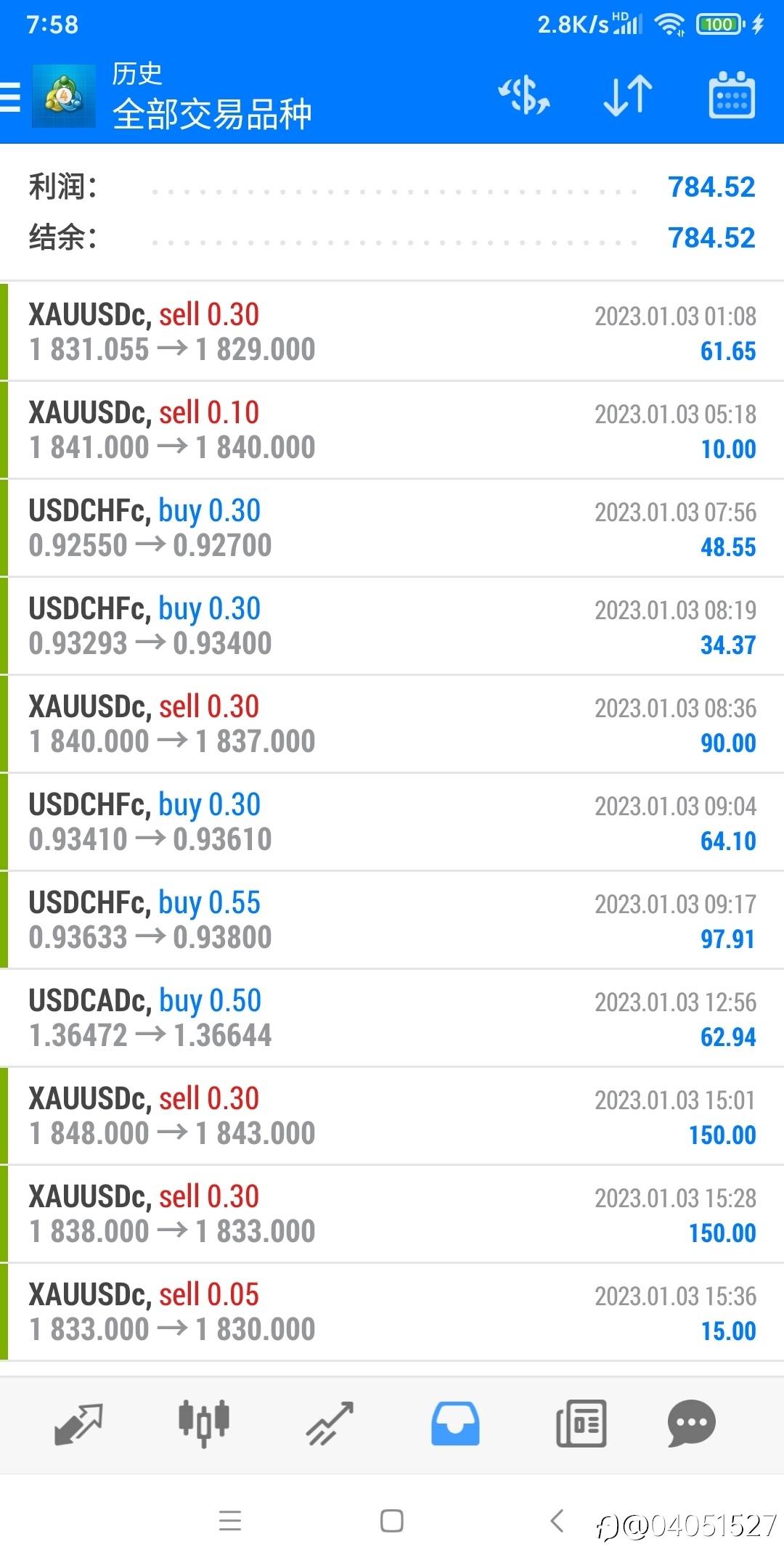Open XAUUSDc sell 0.30 trade at 01:08
This screenshot has width=784, height=1568.
392,332
